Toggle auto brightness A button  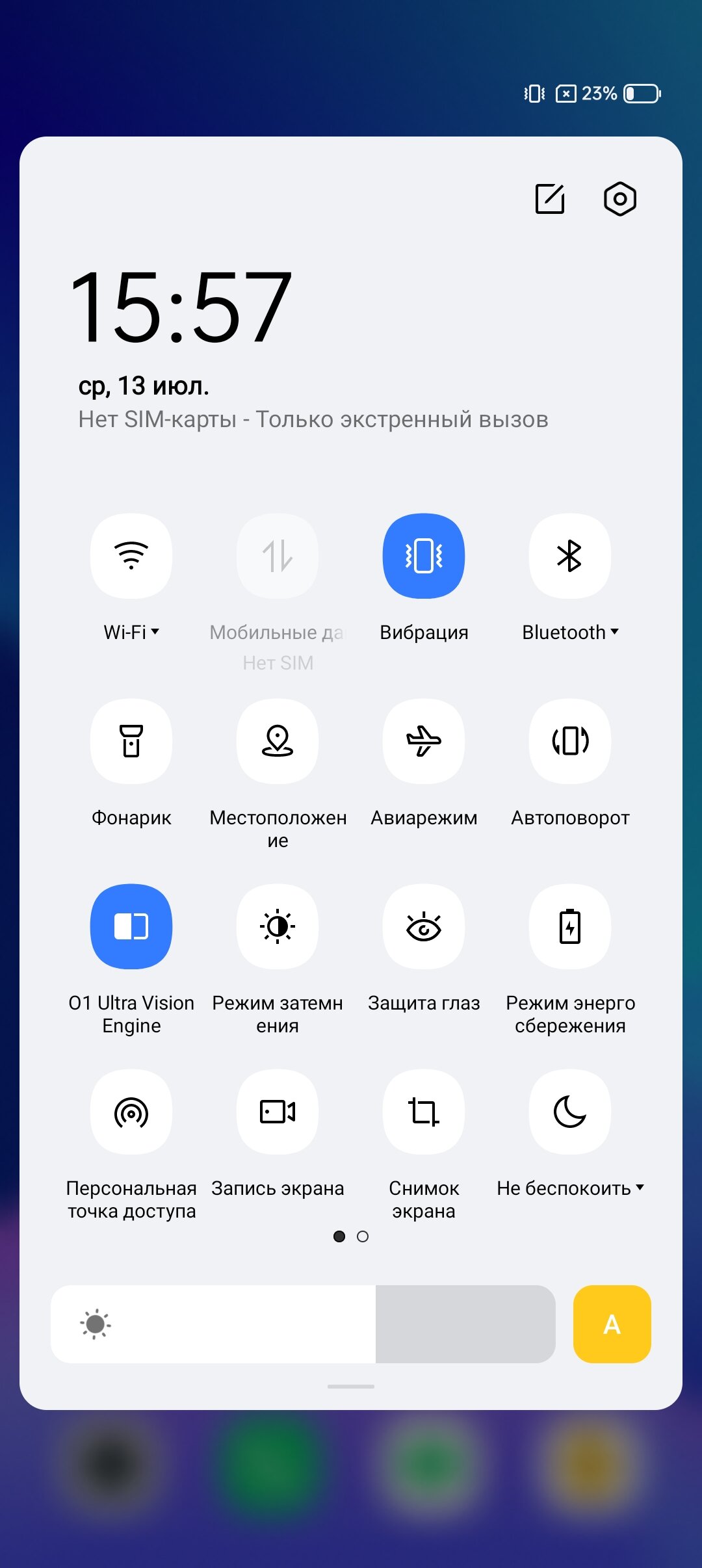pos(612,1324)
